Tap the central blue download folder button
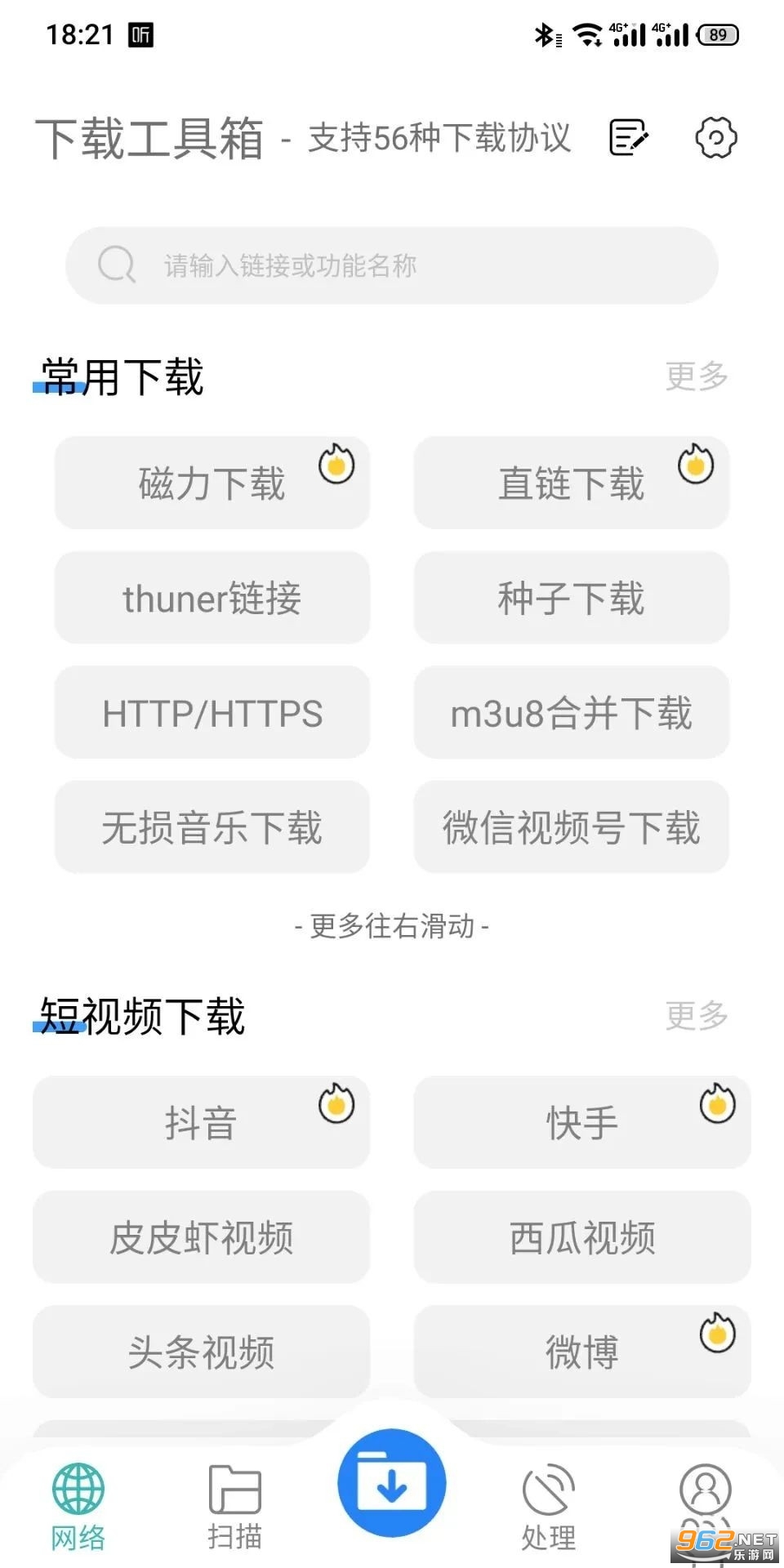This screenshot has height=1568, width=784. (x=392, y=1483)
